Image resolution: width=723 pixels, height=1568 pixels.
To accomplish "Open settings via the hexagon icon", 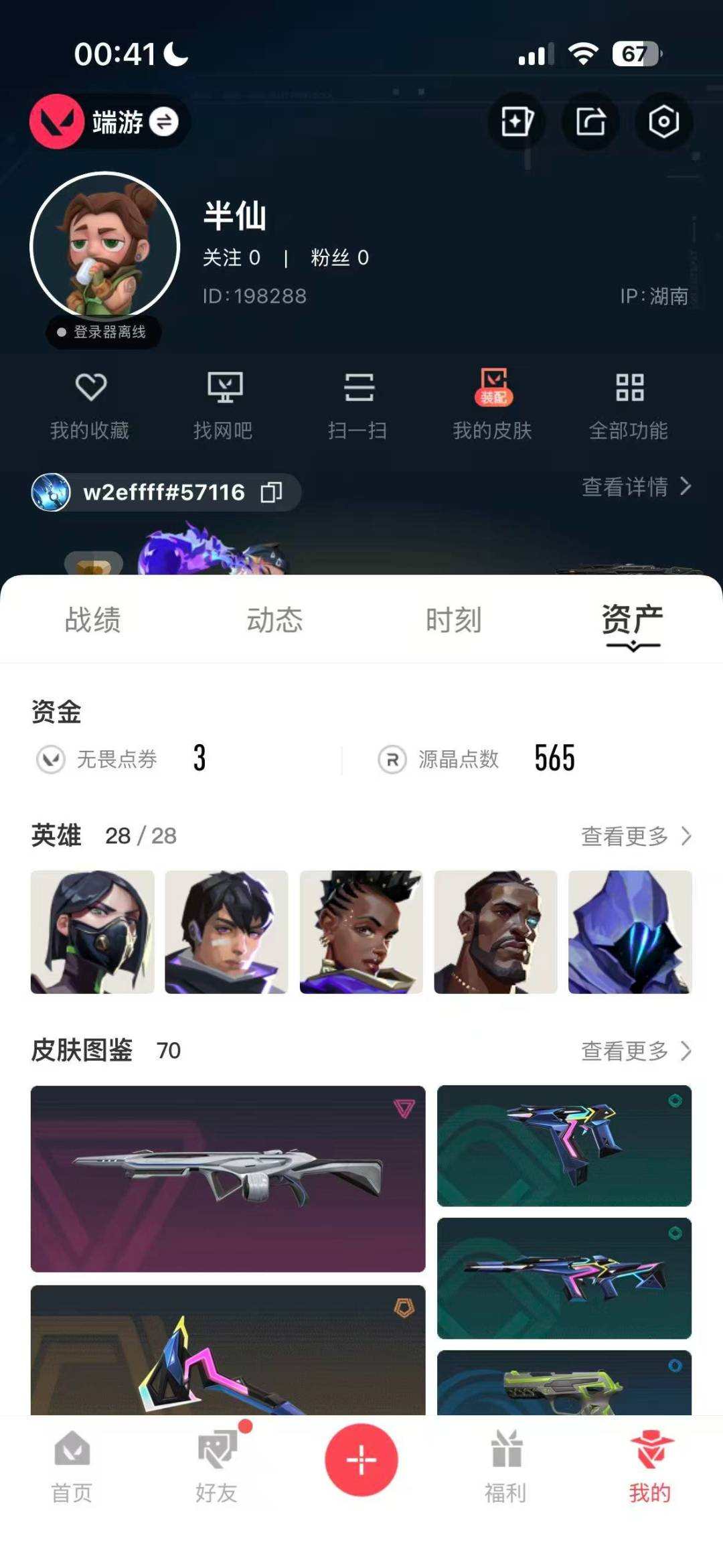I will pos(663,121).
